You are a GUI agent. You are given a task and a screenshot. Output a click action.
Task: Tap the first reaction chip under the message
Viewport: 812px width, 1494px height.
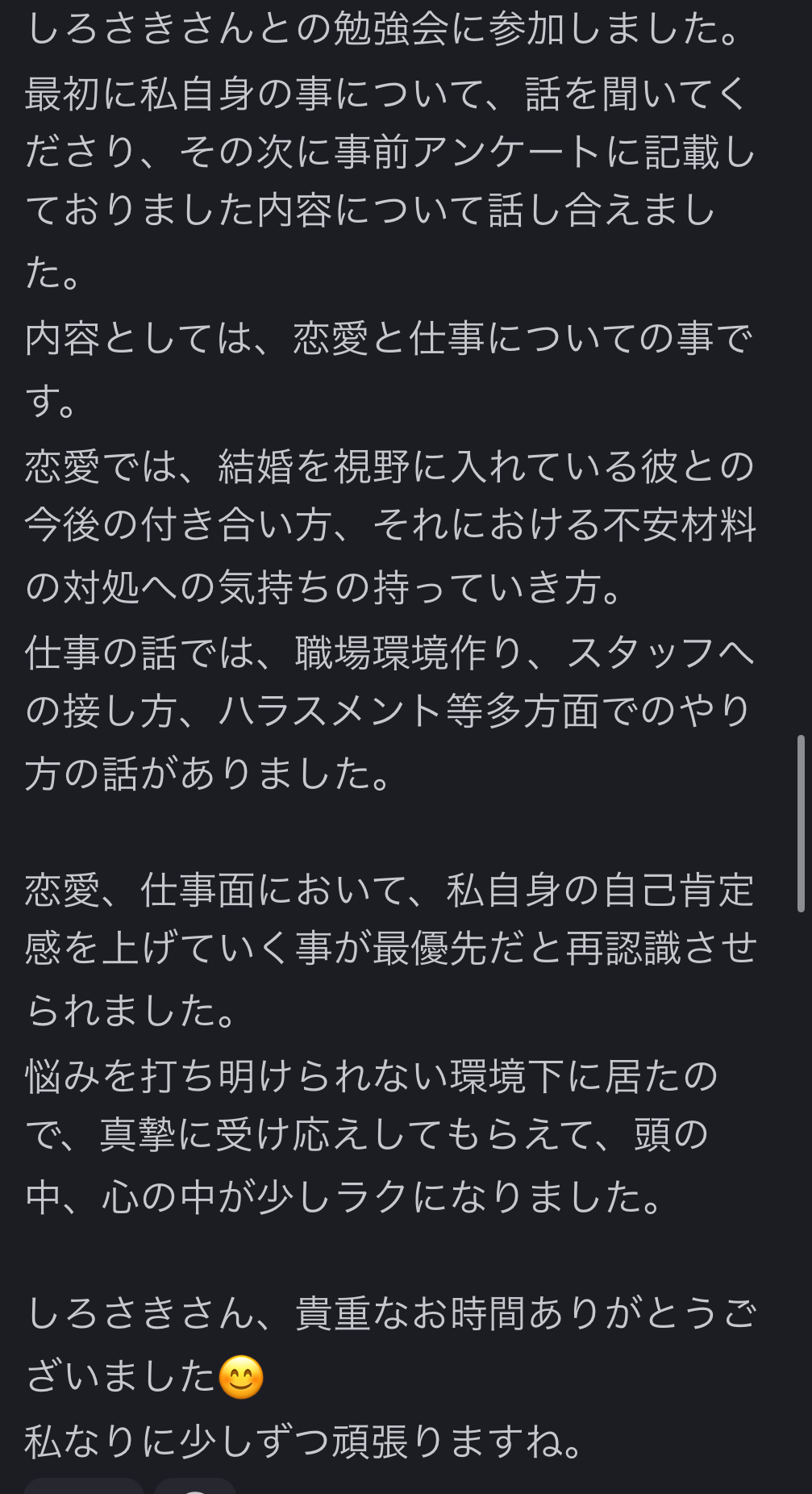click(x=84, y=1487)
